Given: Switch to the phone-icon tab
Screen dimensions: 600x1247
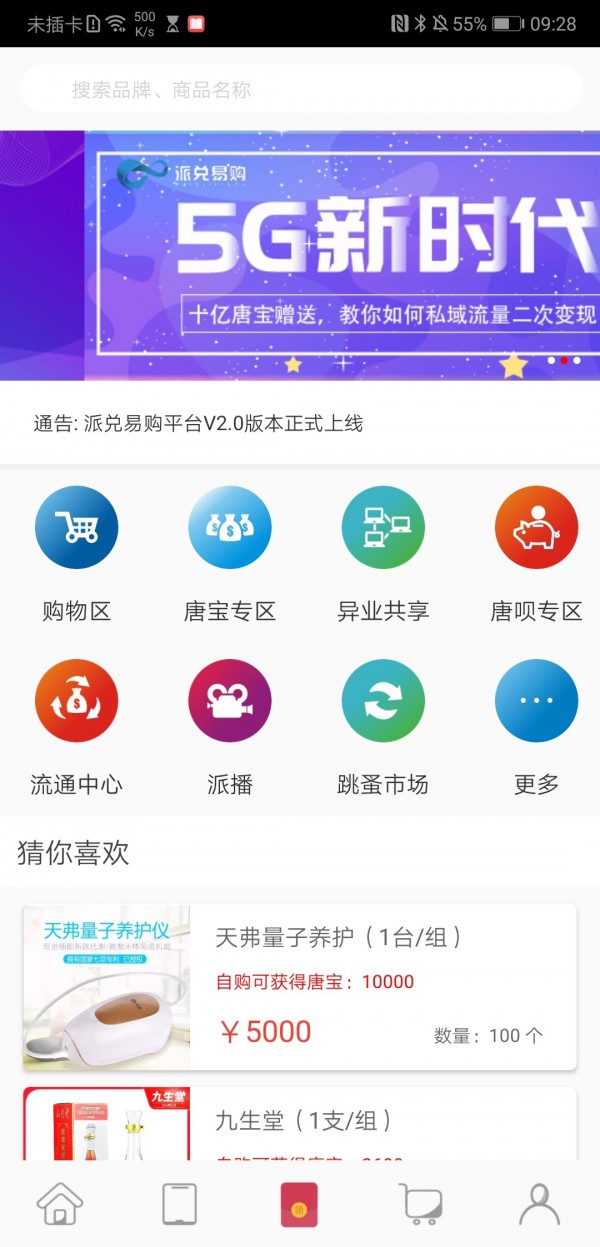Looking at the screenshot, I should (x=180, y=1204).
